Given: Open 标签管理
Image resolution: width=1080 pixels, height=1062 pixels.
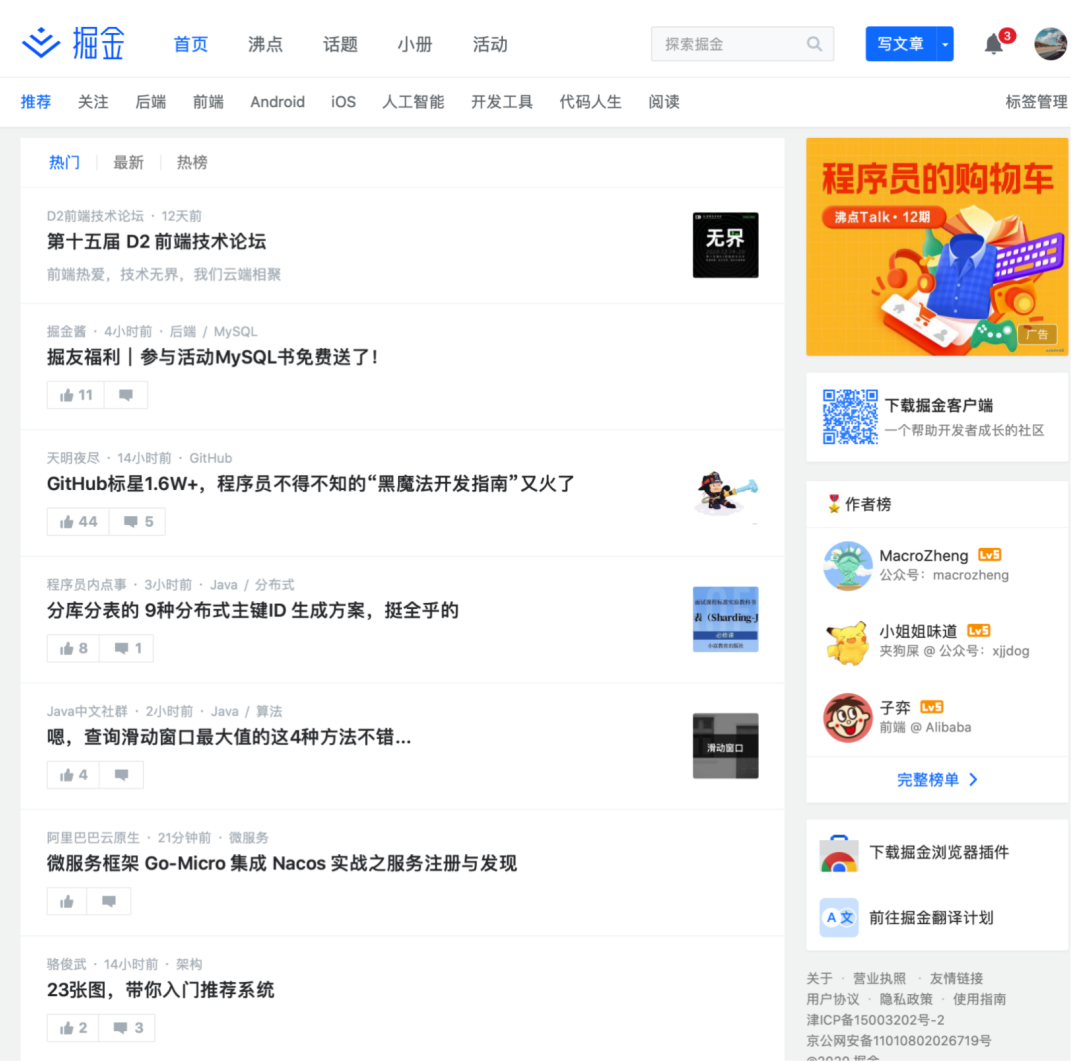Looking at the screenshot, I should point(1036,102).
